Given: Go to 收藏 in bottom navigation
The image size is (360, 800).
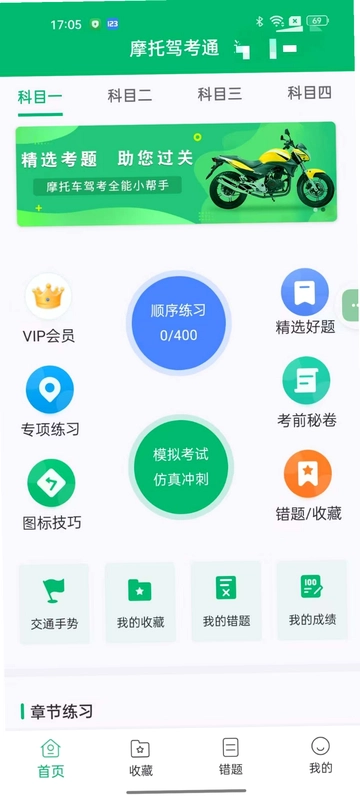Looking at the screenshot, I should click(140, 758).
